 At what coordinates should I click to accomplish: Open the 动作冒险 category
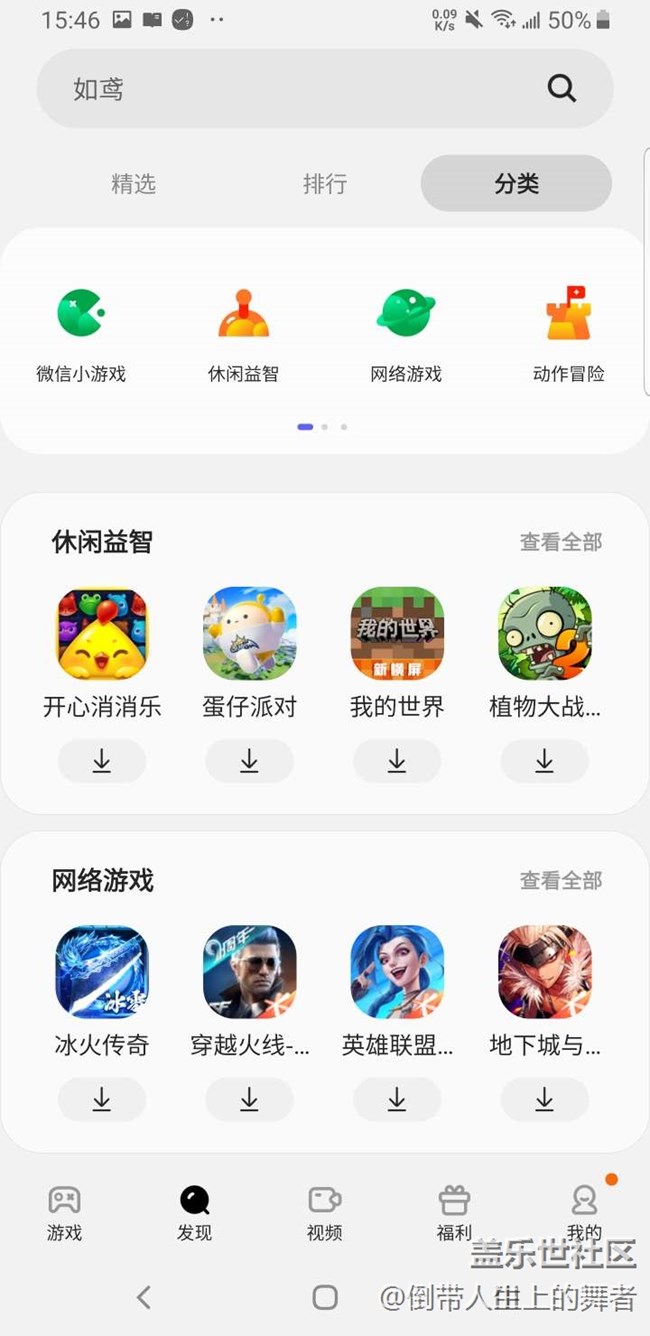(x=568, y=336)
